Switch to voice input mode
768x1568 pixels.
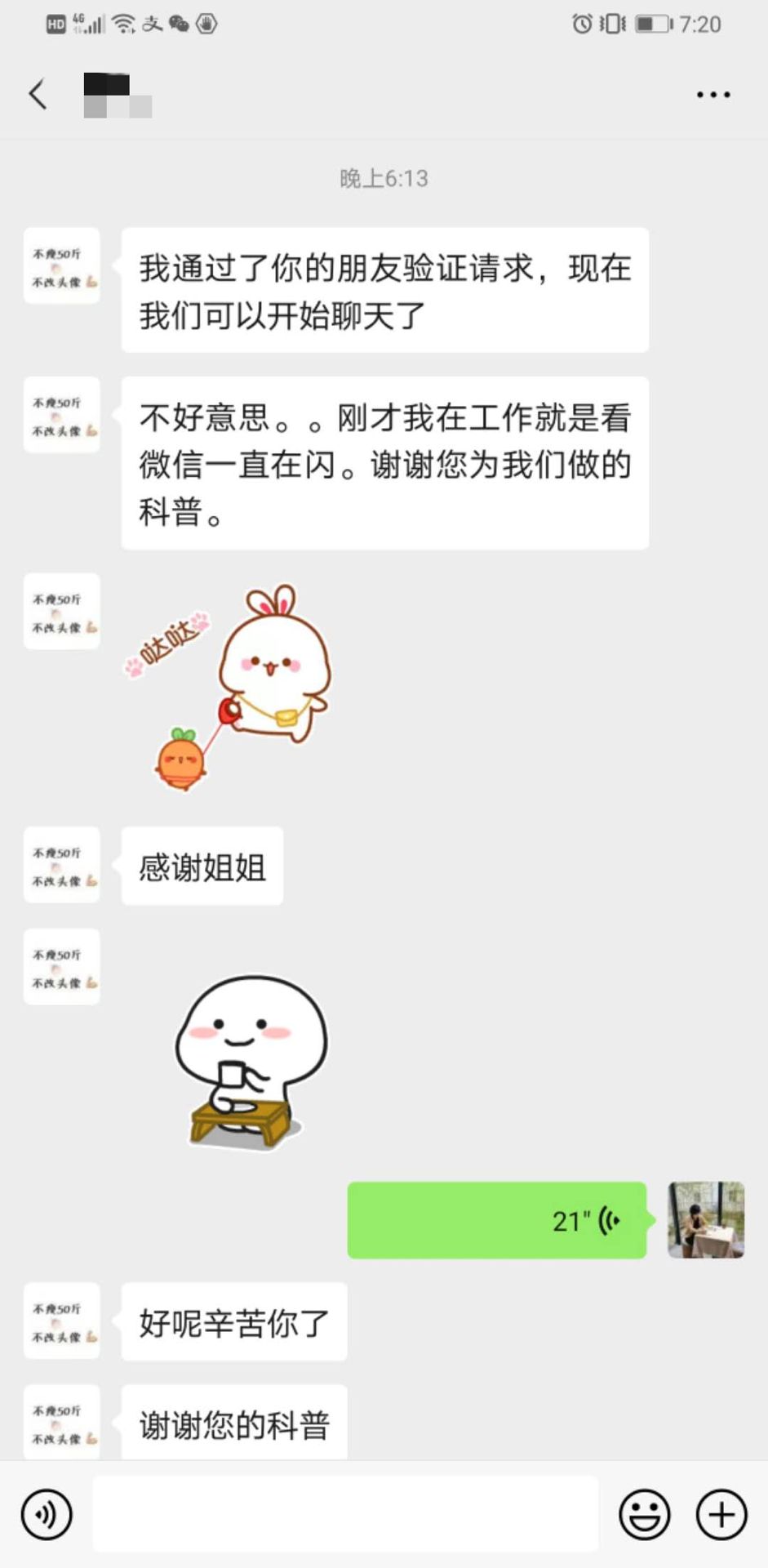(x=47, y=1515)
